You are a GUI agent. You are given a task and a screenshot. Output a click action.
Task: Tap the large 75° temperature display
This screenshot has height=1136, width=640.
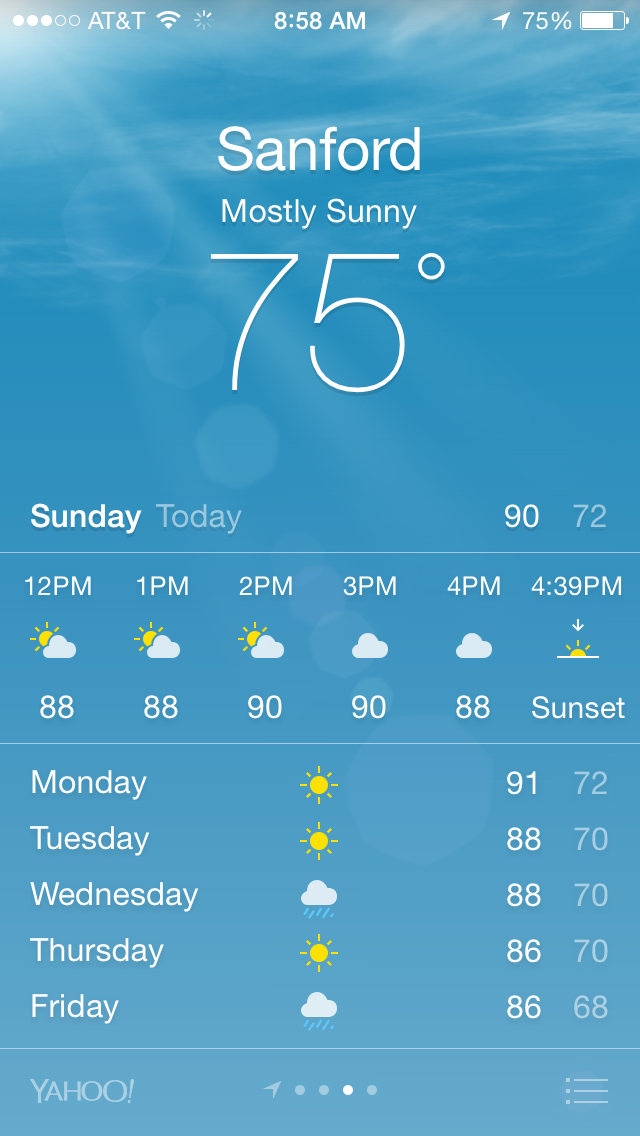point(326,322)
